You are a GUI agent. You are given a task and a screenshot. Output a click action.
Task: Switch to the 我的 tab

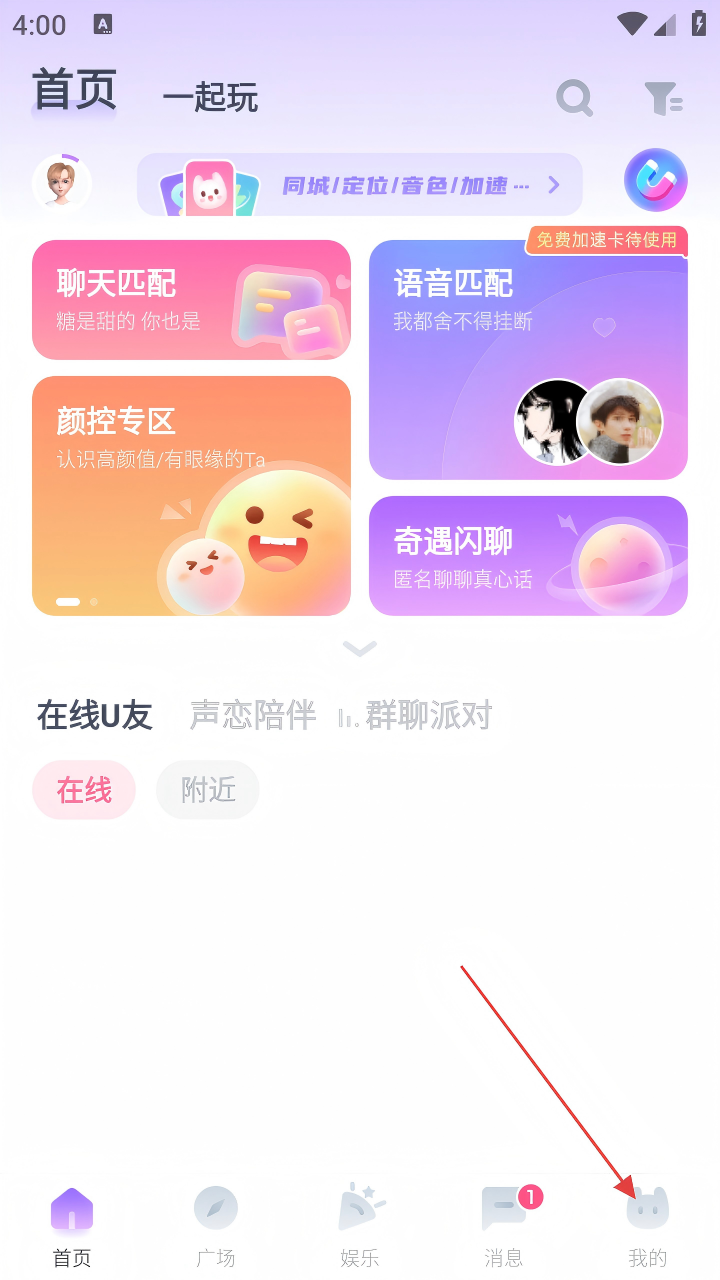pyautogui.click(x=647, y=1226)
